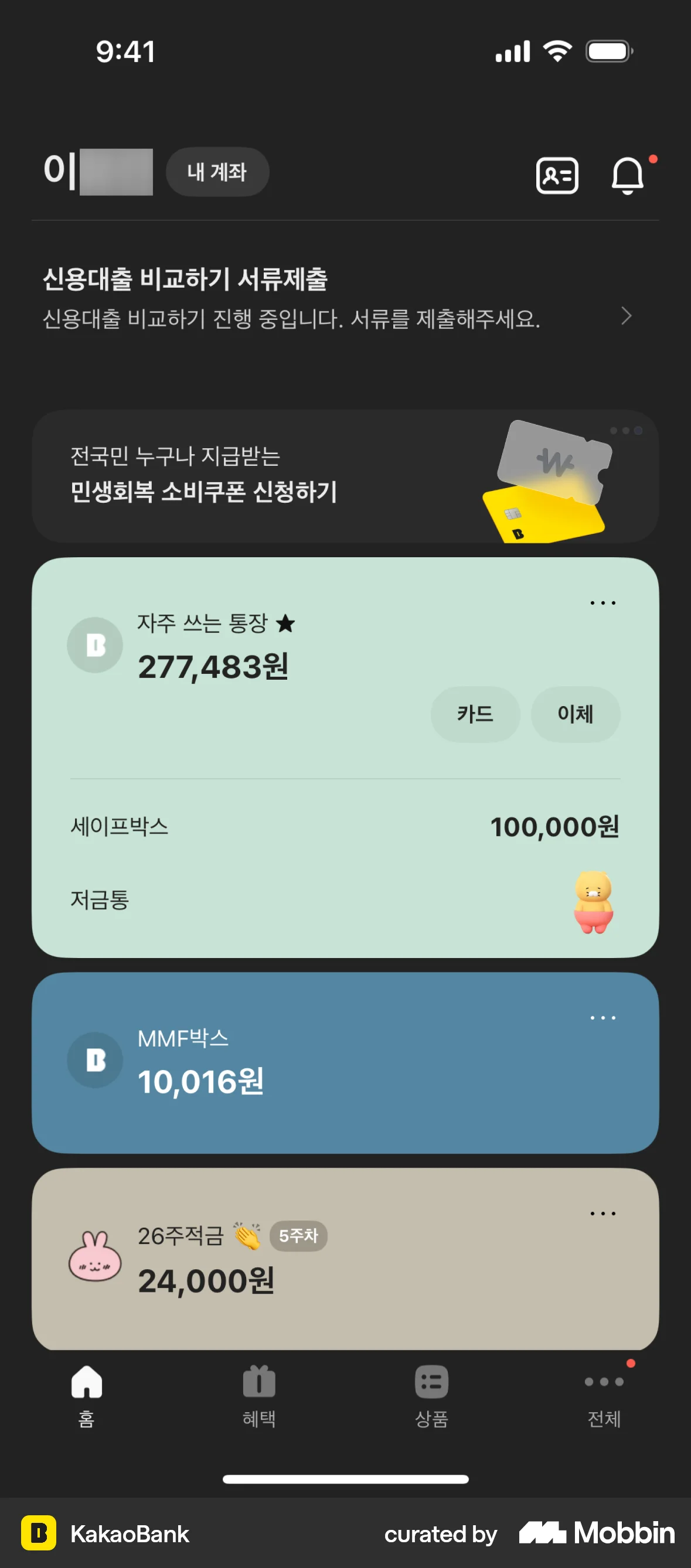This screenshot has height=1568, width=691.
Task: Switch to the 전체 tab
Action: (604, 1382)
